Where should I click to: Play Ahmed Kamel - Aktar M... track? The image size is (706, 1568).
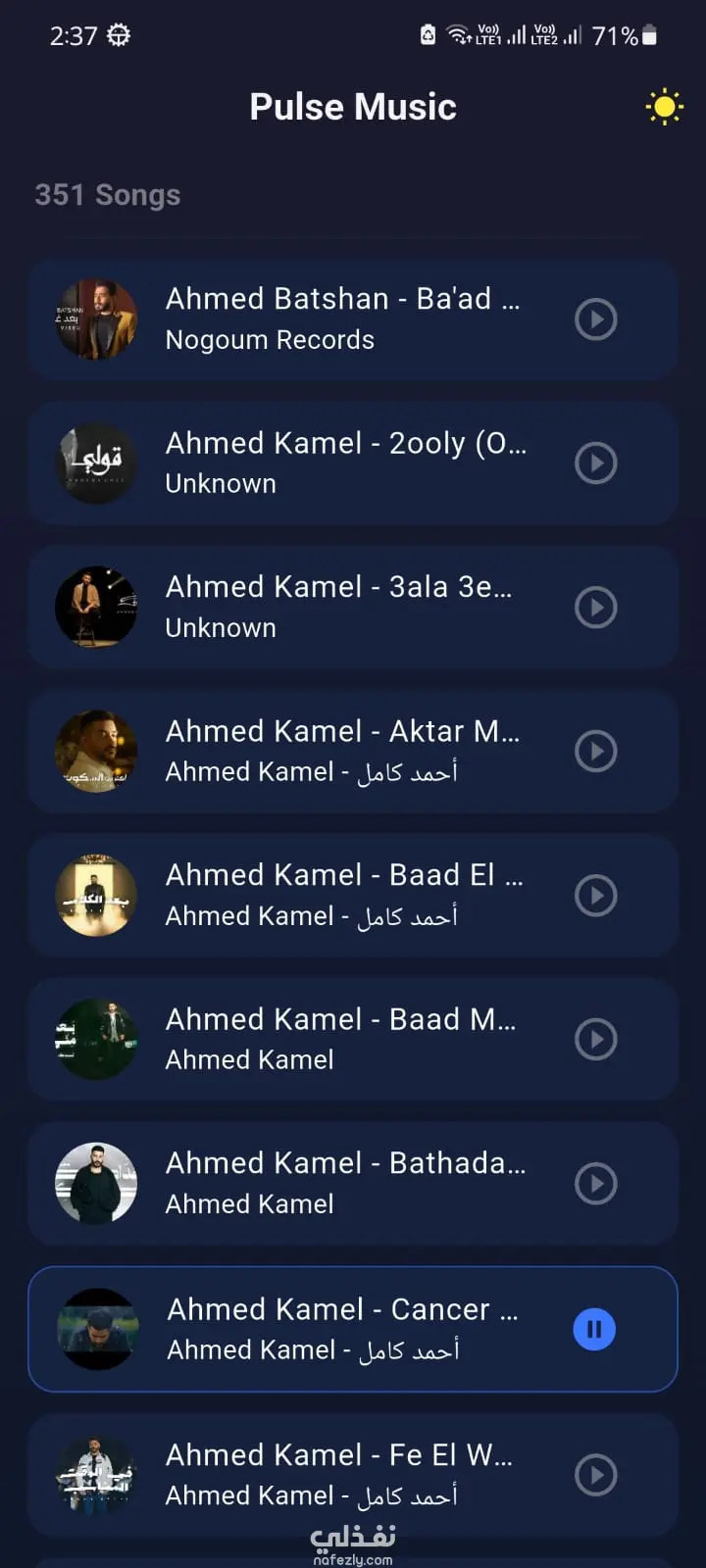595,752
